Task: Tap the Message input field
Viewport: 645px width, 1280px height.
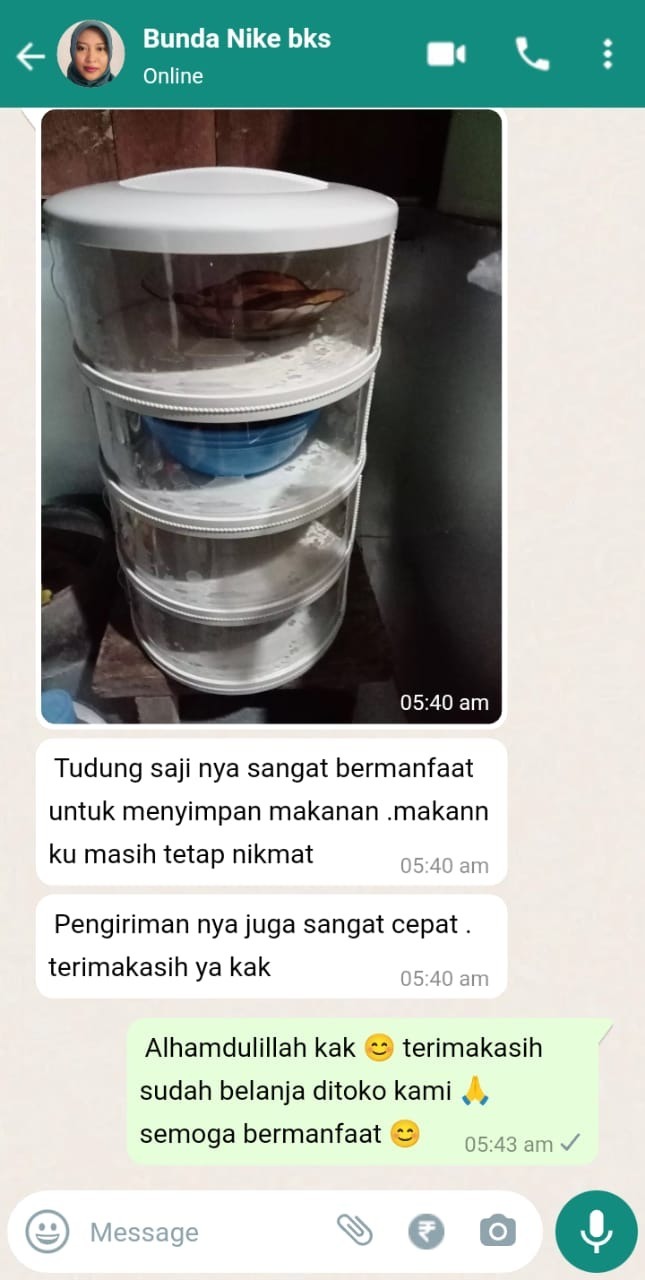Action: pos(200,1232)
